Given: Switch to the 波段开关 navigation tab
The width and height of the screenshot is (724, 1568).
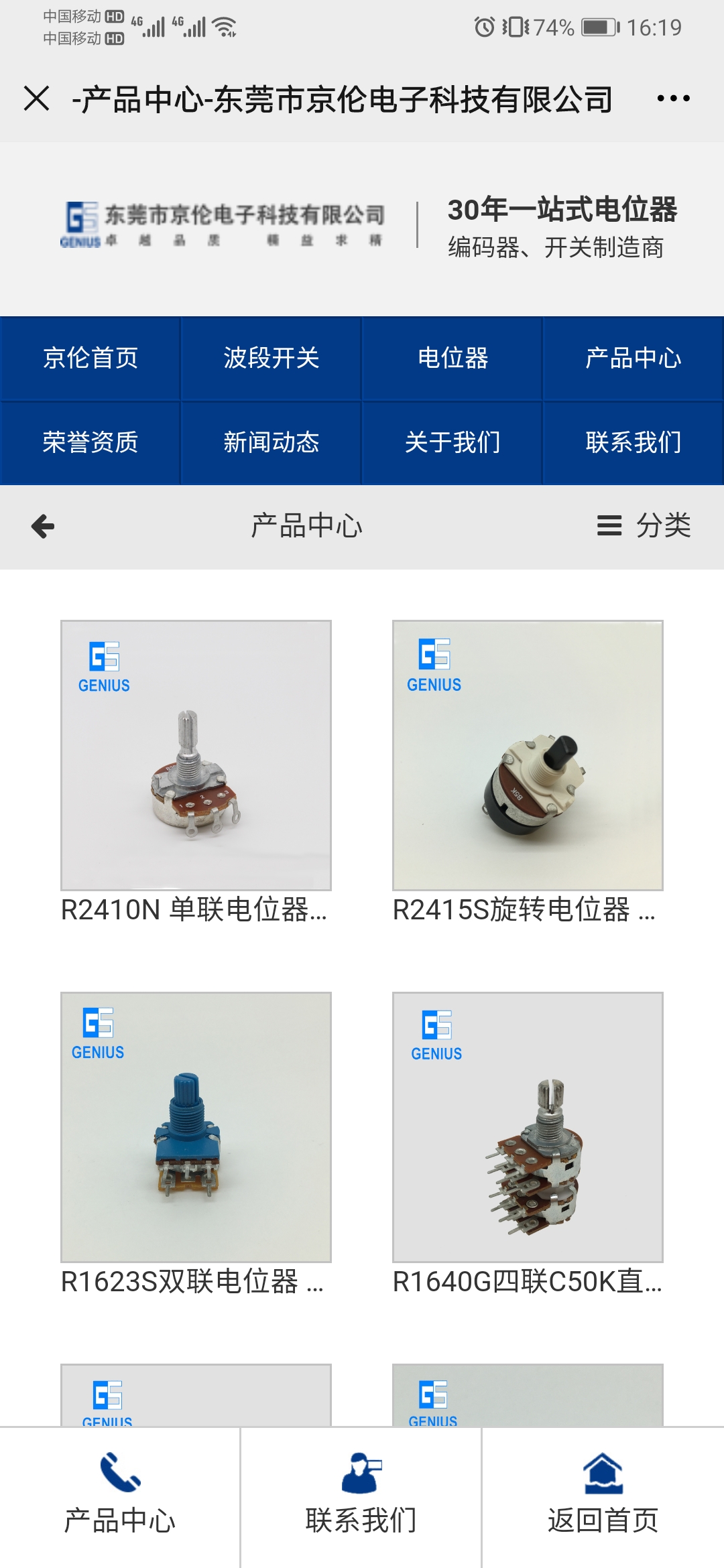Looking at the screenshot, I should click(x=271, y=358).
